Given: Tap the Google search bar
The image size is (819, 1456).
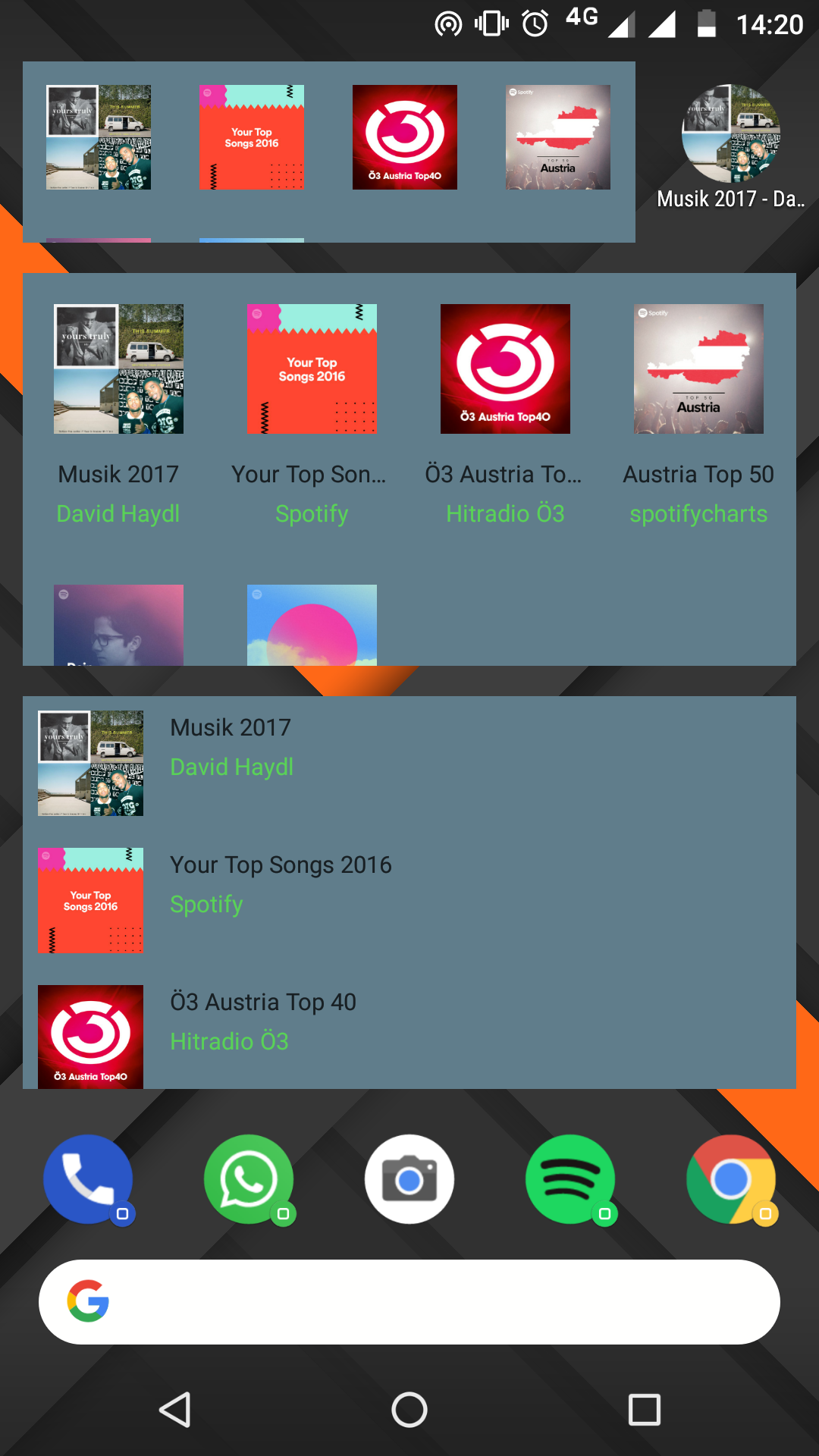Looking at the screenshot, I should tap(409, 1302).
